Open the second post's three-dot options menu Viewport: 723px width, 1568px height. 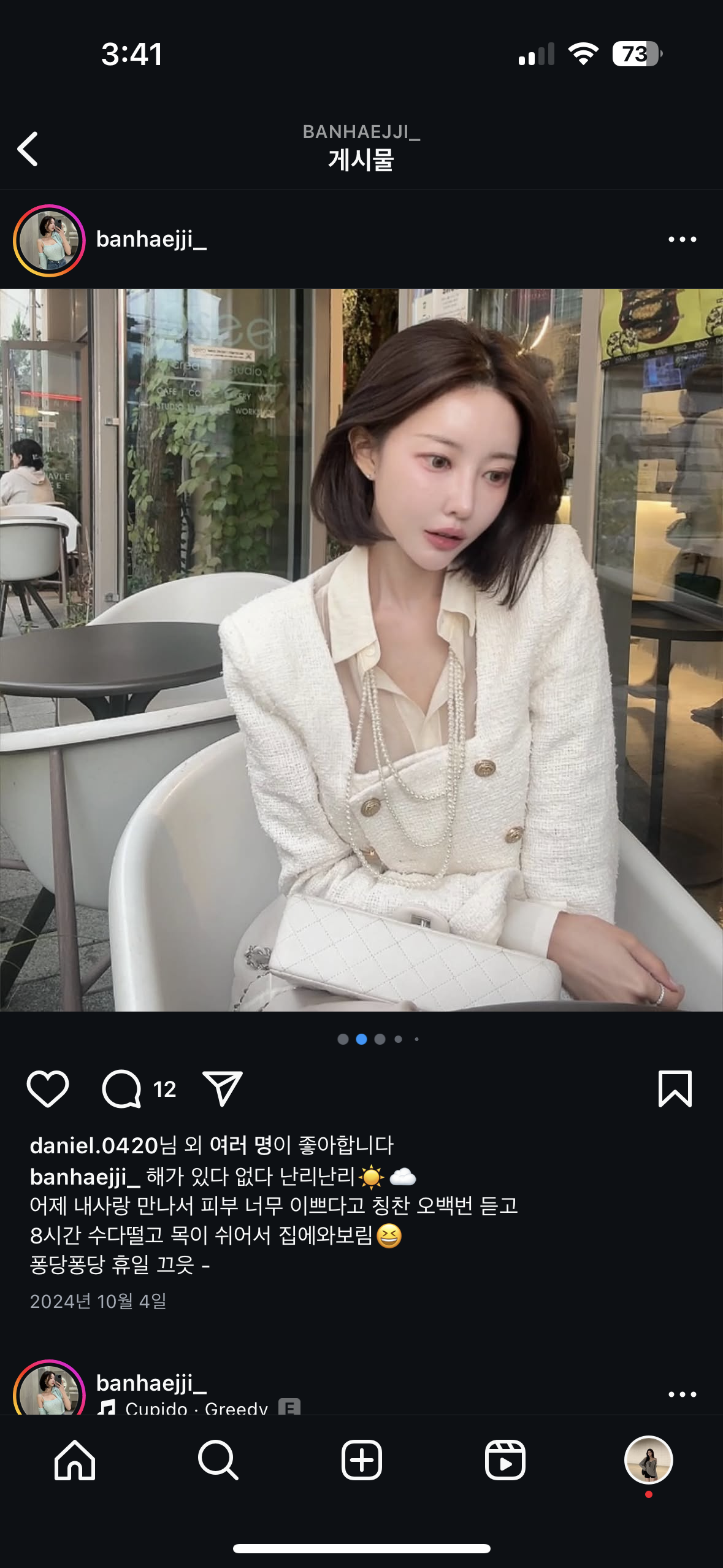[682, 1394]
